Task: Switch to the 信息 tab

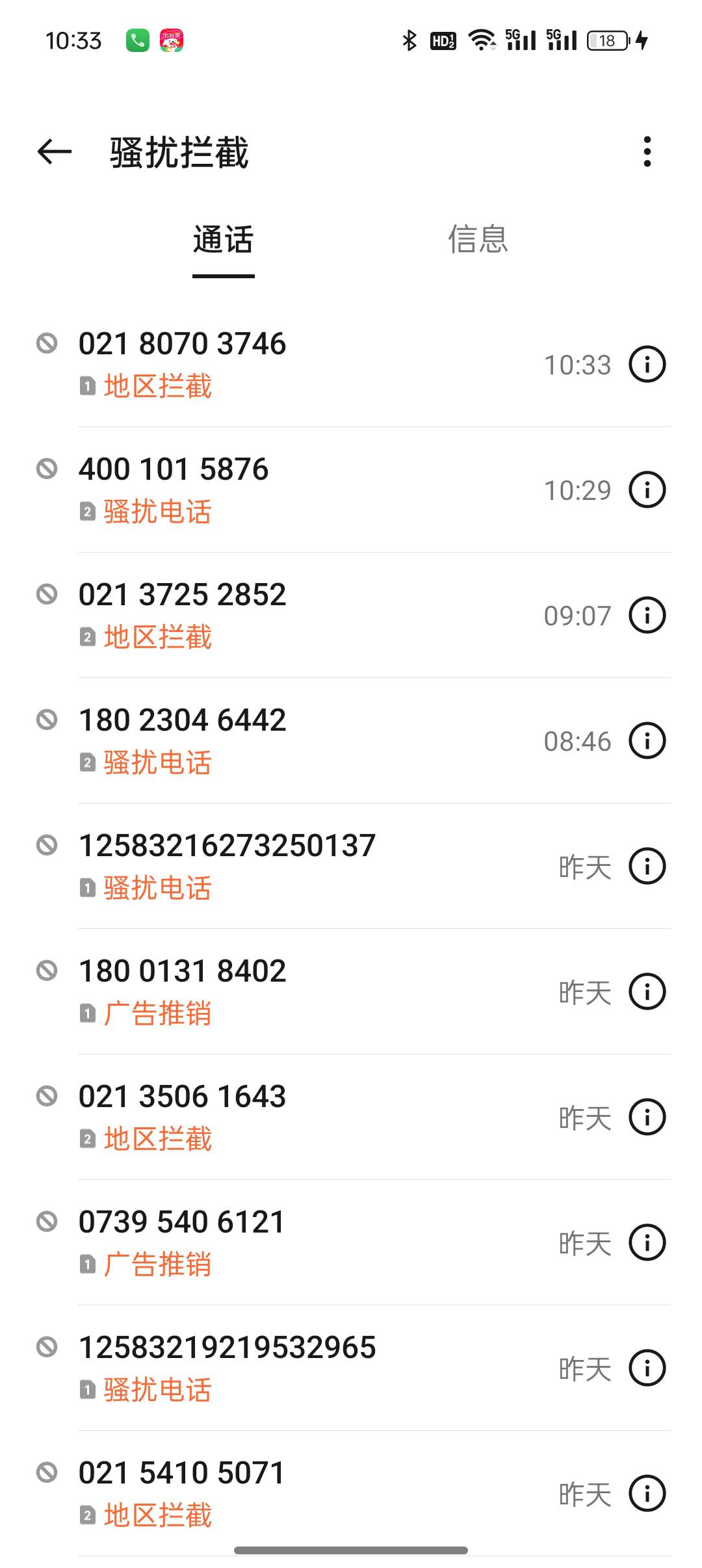Action: [478, 239]
